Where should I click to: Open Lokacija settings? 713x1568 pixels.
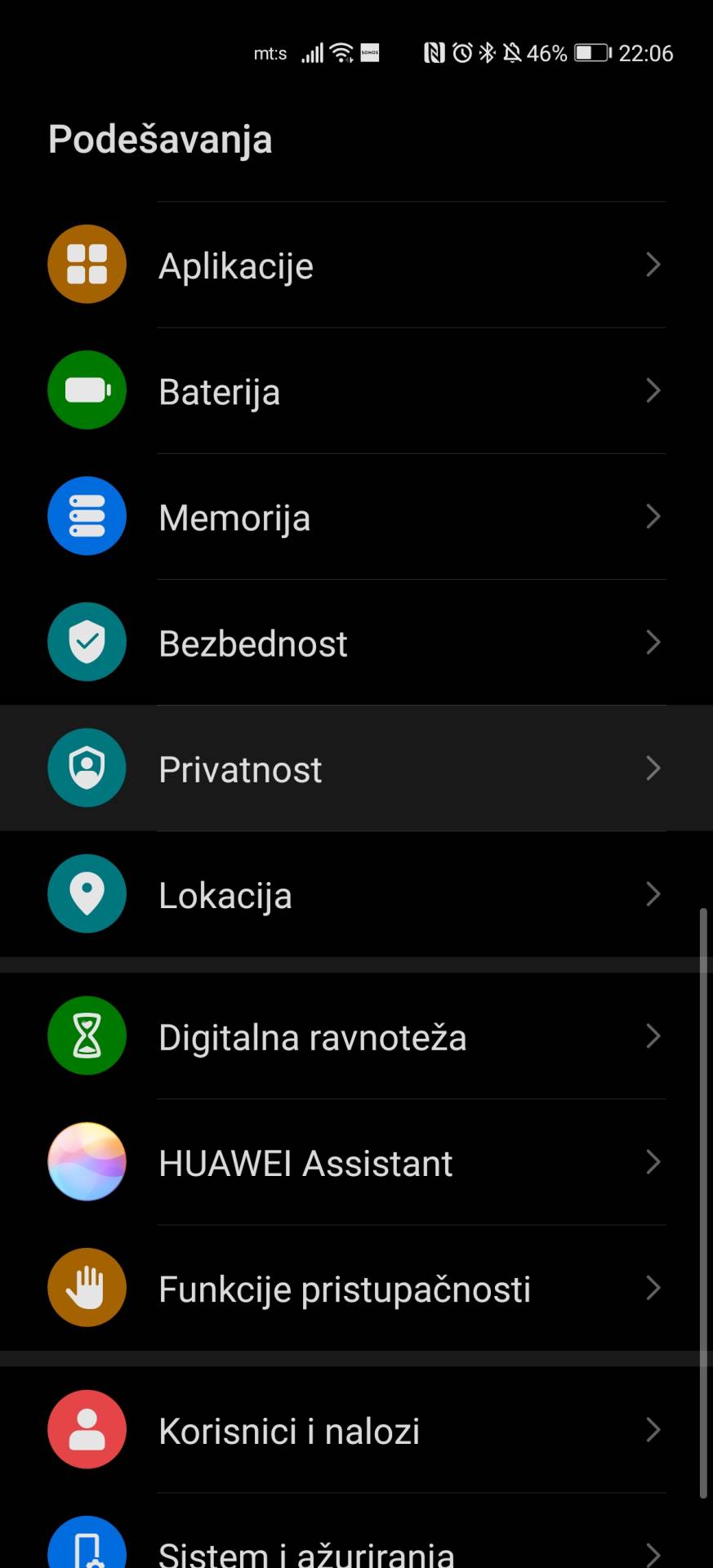click(356, 894)
